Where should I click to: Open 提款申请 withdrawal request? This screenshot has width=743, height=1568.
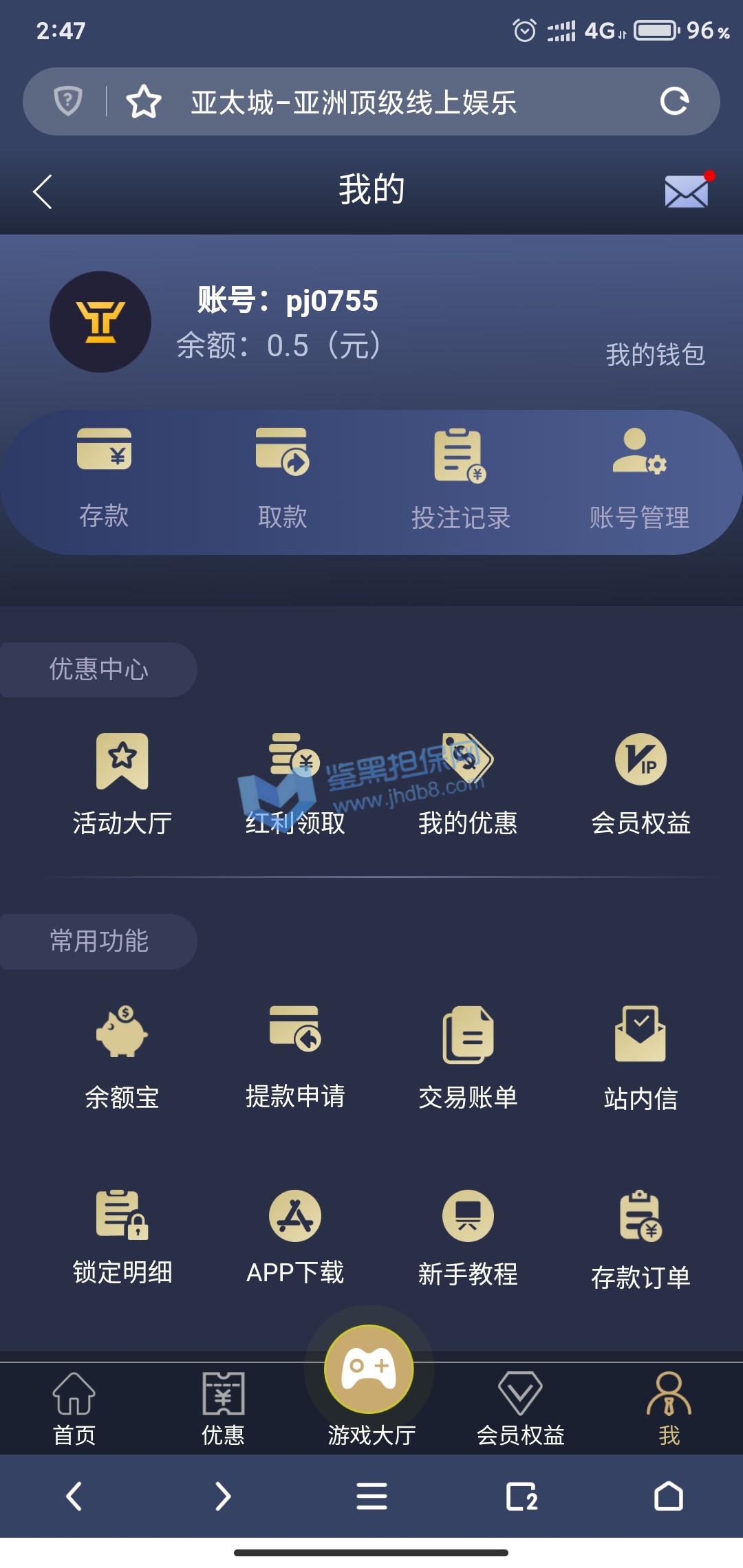[x=295, y=1057]
